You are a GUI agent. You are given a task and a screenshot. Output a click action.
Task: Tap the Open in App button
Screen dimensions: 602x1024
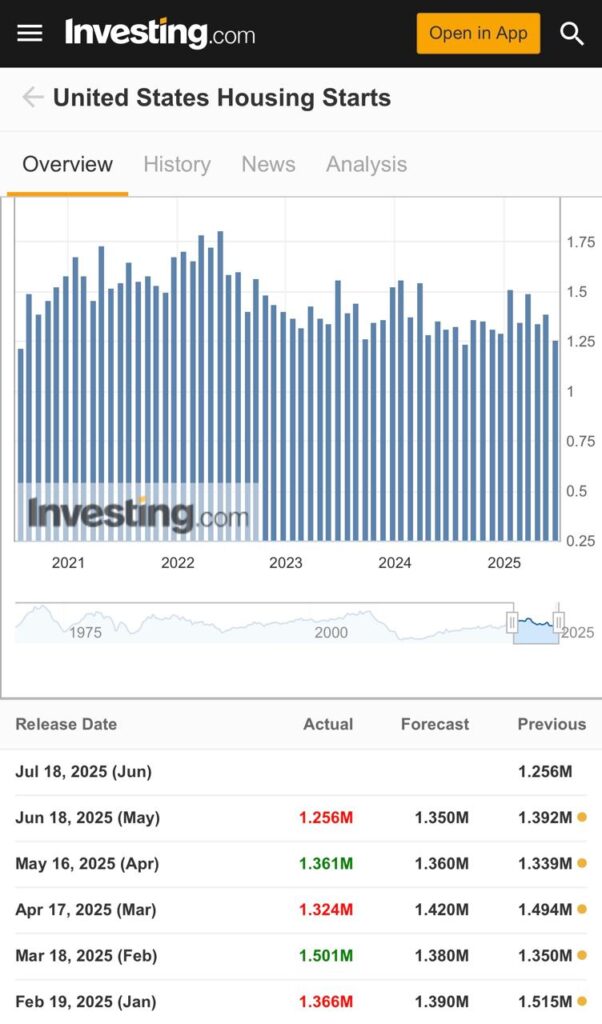478,33
